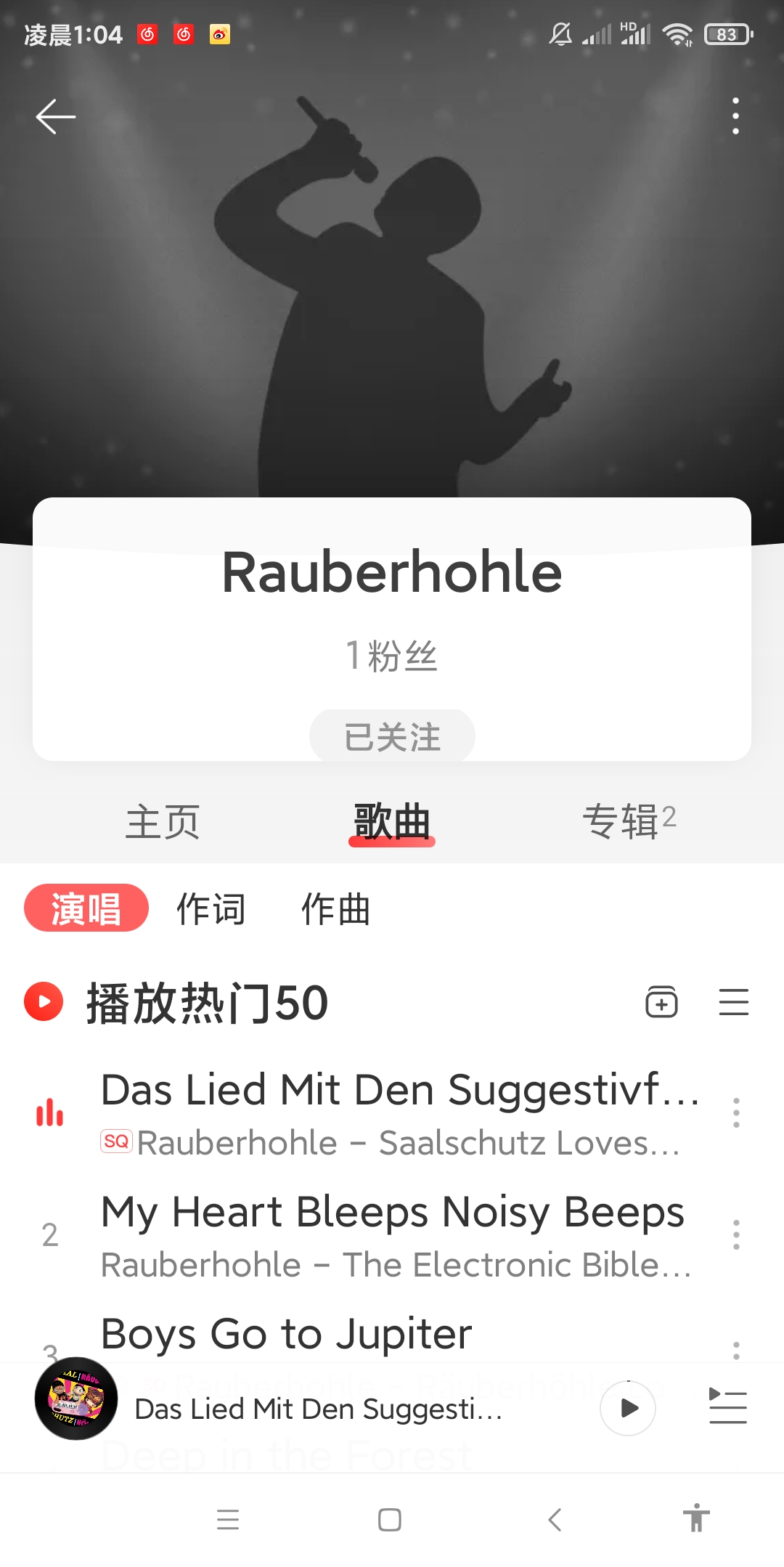The image size is (784, 1567).
Task: Select the 歌曲 songs tab
Action: click(392, 822)
